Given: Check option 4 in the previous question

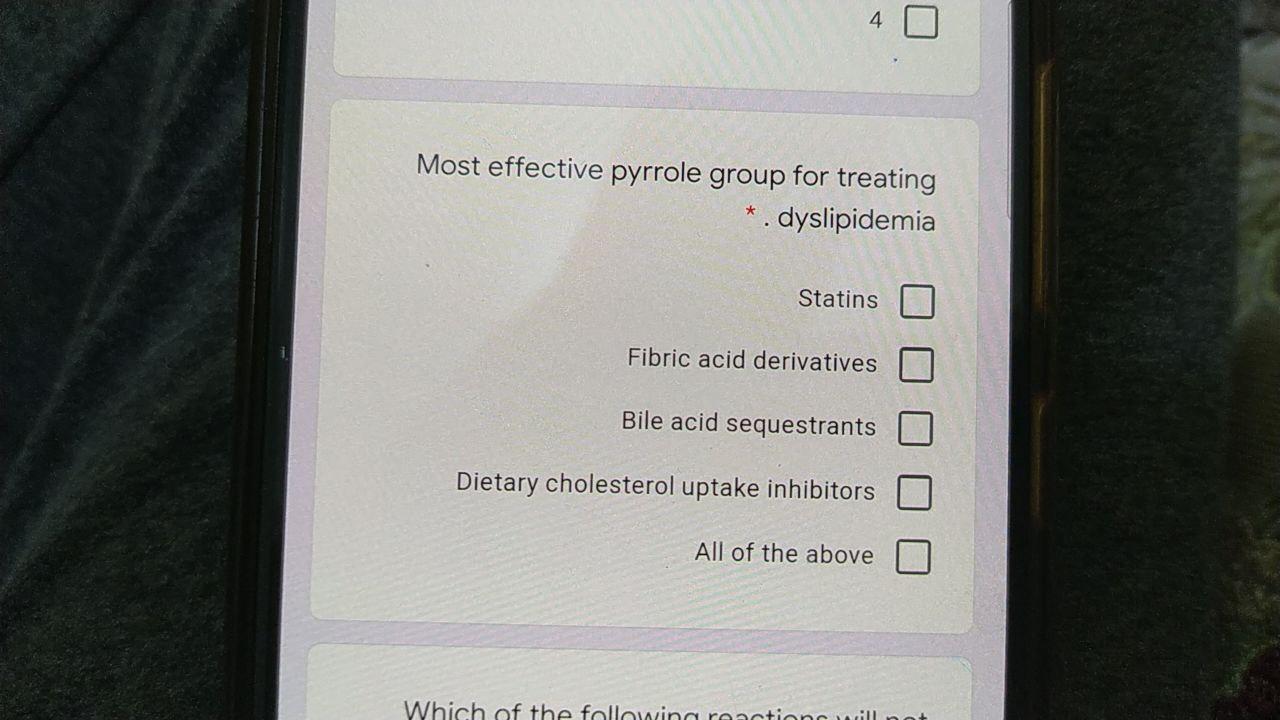Looking at the screenshot, I should [921, 22].
